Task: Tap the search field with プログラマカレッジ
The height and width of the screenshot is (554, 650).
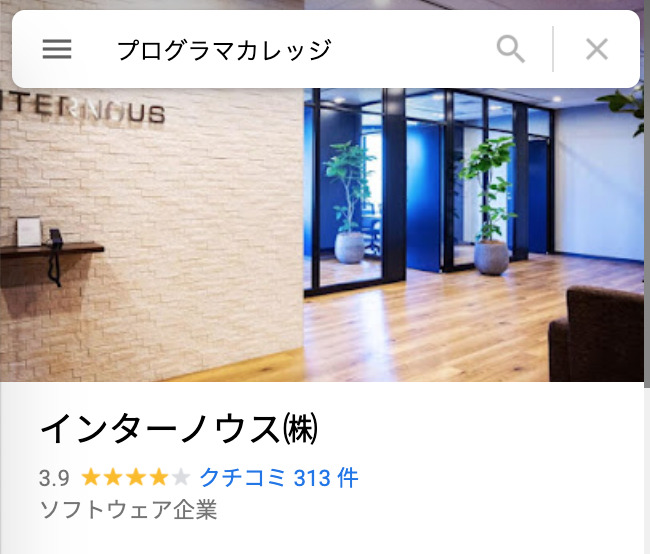Action: (290, 49)
